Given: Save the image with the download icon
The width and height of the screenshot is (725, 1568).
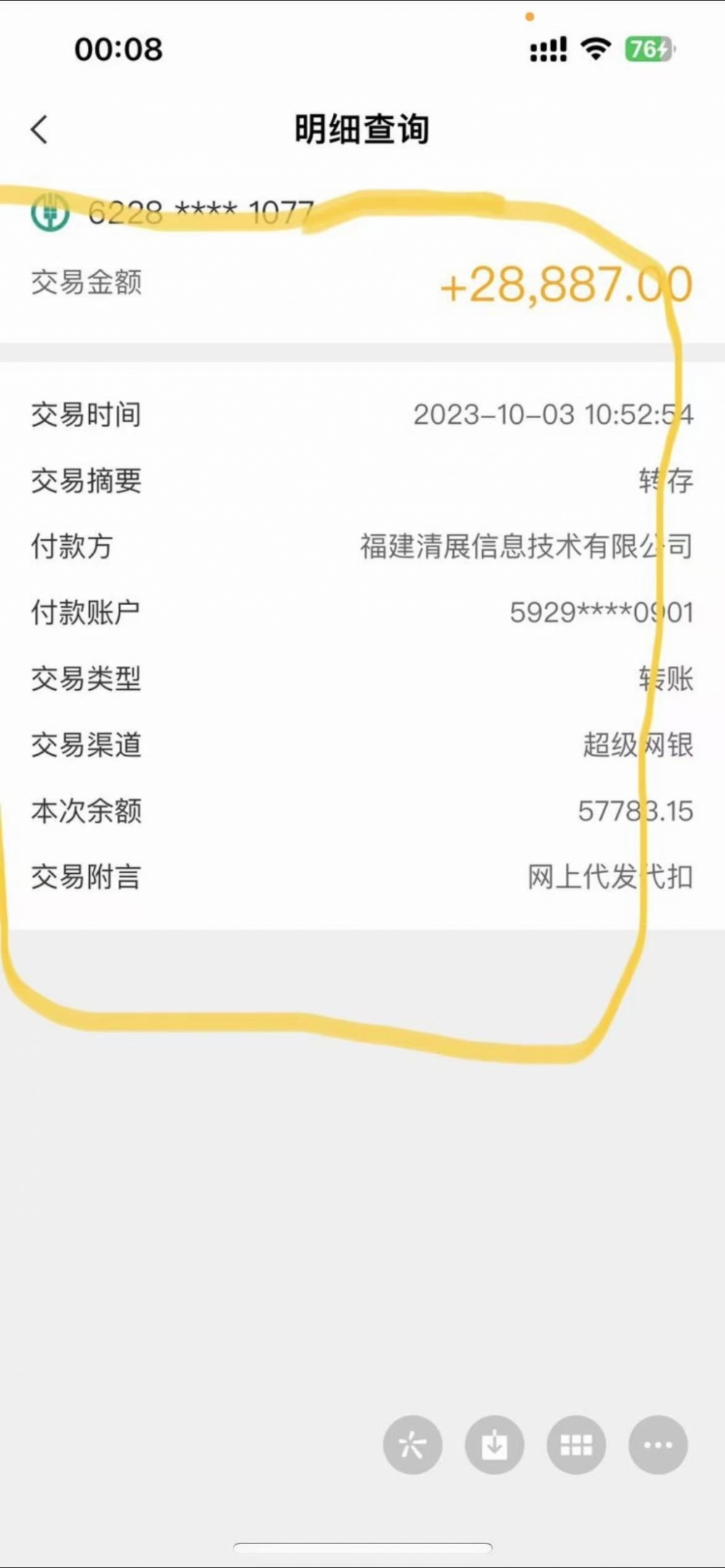Looking at the screenshot, I should pos(494,1445).
